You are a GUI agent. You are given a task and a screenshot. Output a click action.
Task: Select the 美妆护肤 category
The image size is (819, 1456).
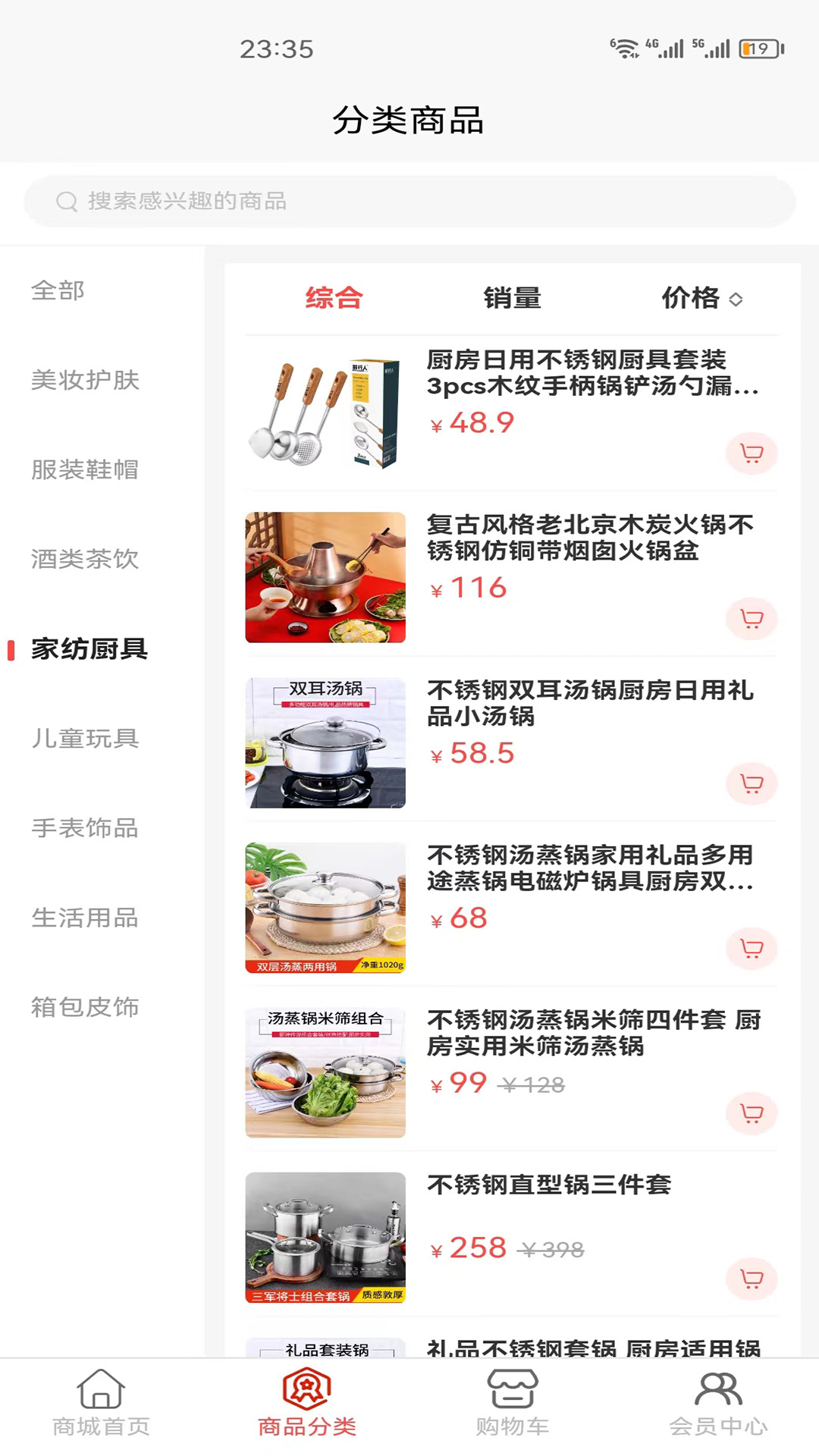coord(85,382)
